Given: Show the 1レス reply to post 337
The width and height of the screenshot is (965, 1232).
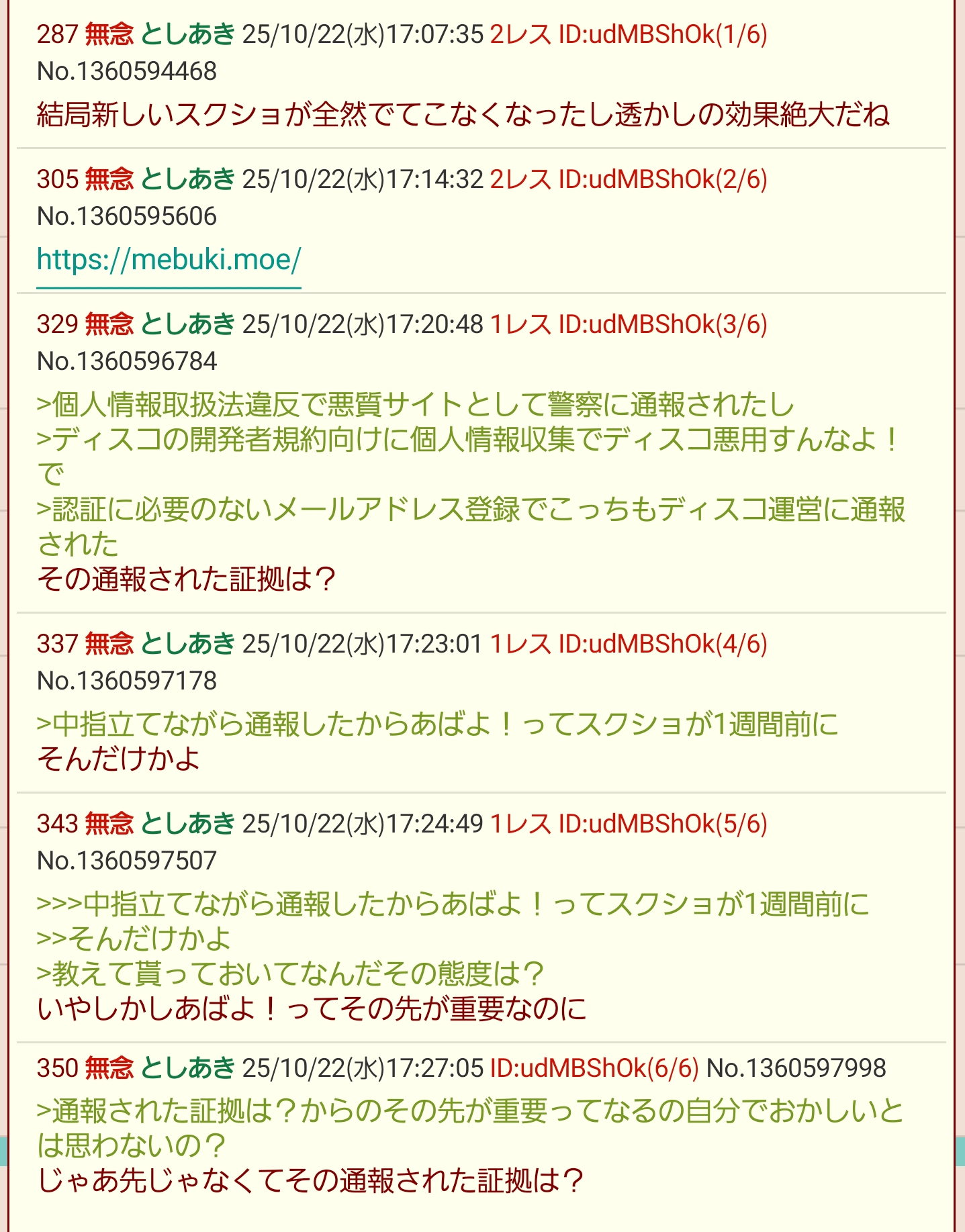Looking at the screenshot, I should [x=520, y=644].
